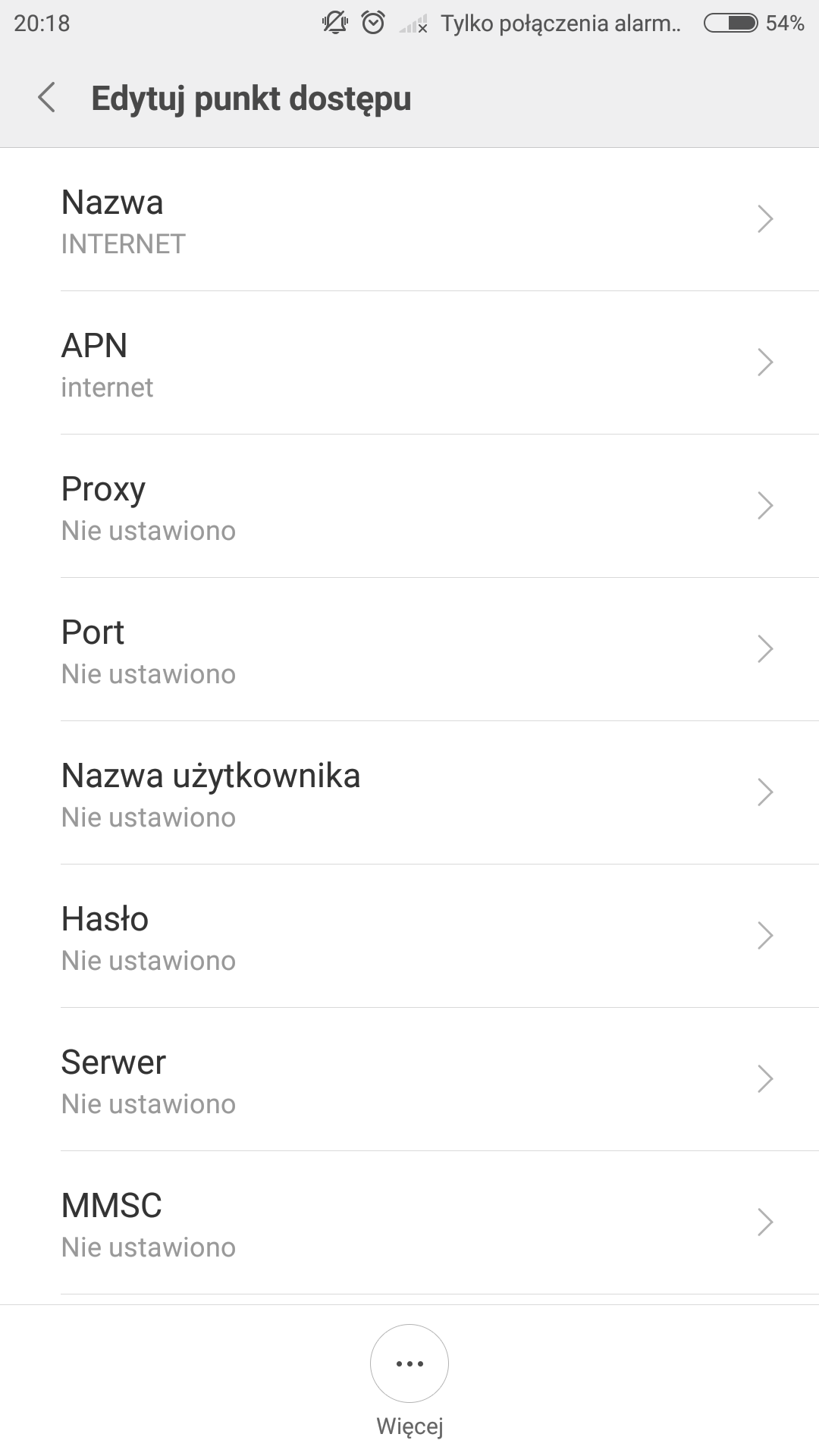
Task: Go back from Edytuj punkt dostępu
Action: (47, 98)
